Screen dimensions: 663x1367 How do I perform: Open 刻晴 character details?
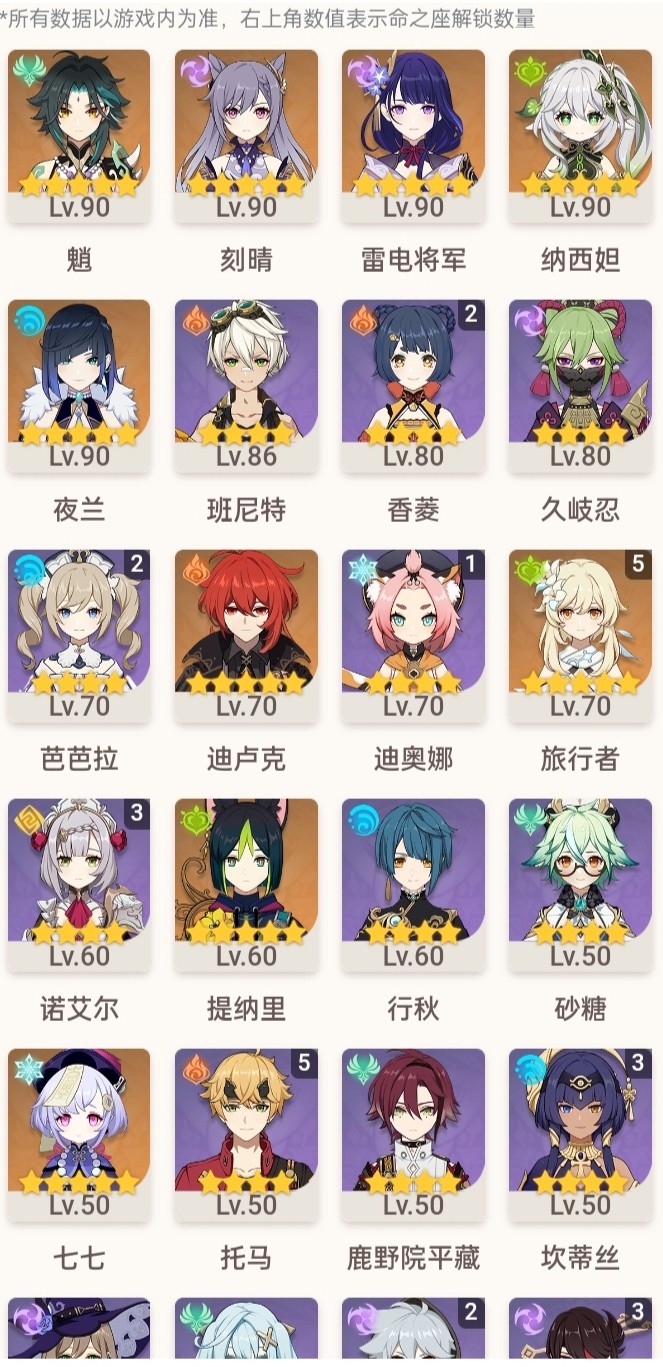coord(246,136)
